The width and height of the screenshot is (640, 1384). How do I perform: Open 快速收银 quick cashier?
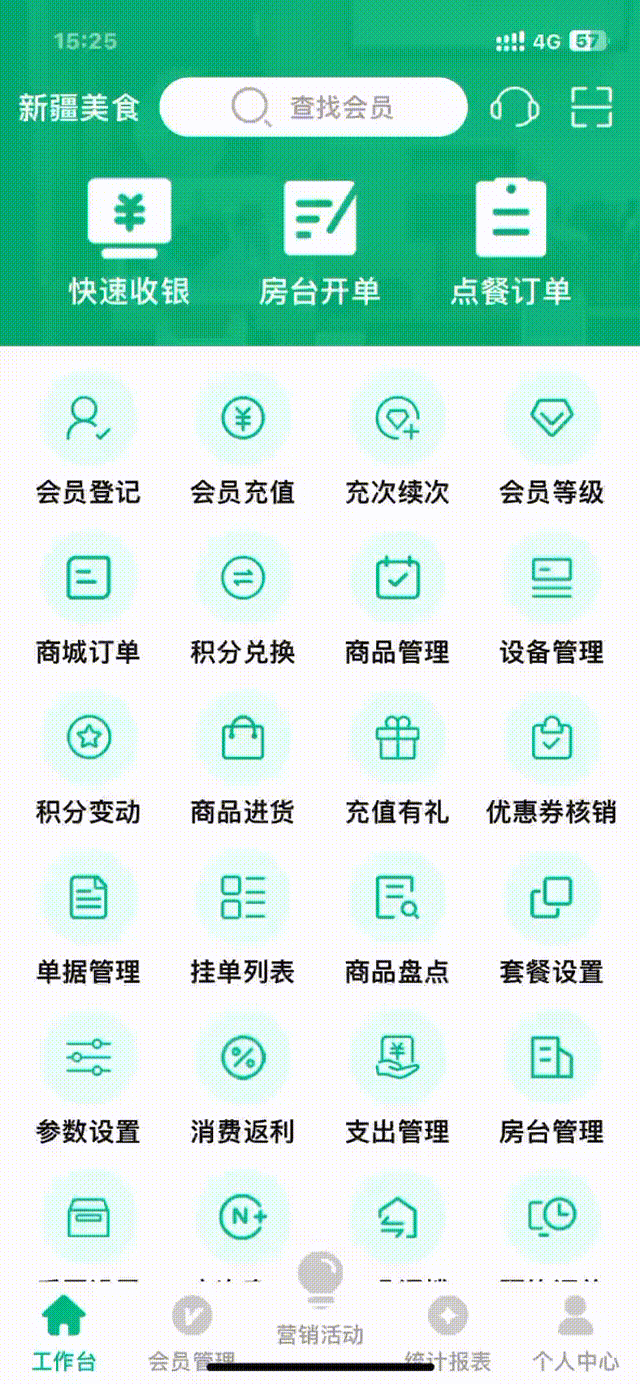click(129, 241)
